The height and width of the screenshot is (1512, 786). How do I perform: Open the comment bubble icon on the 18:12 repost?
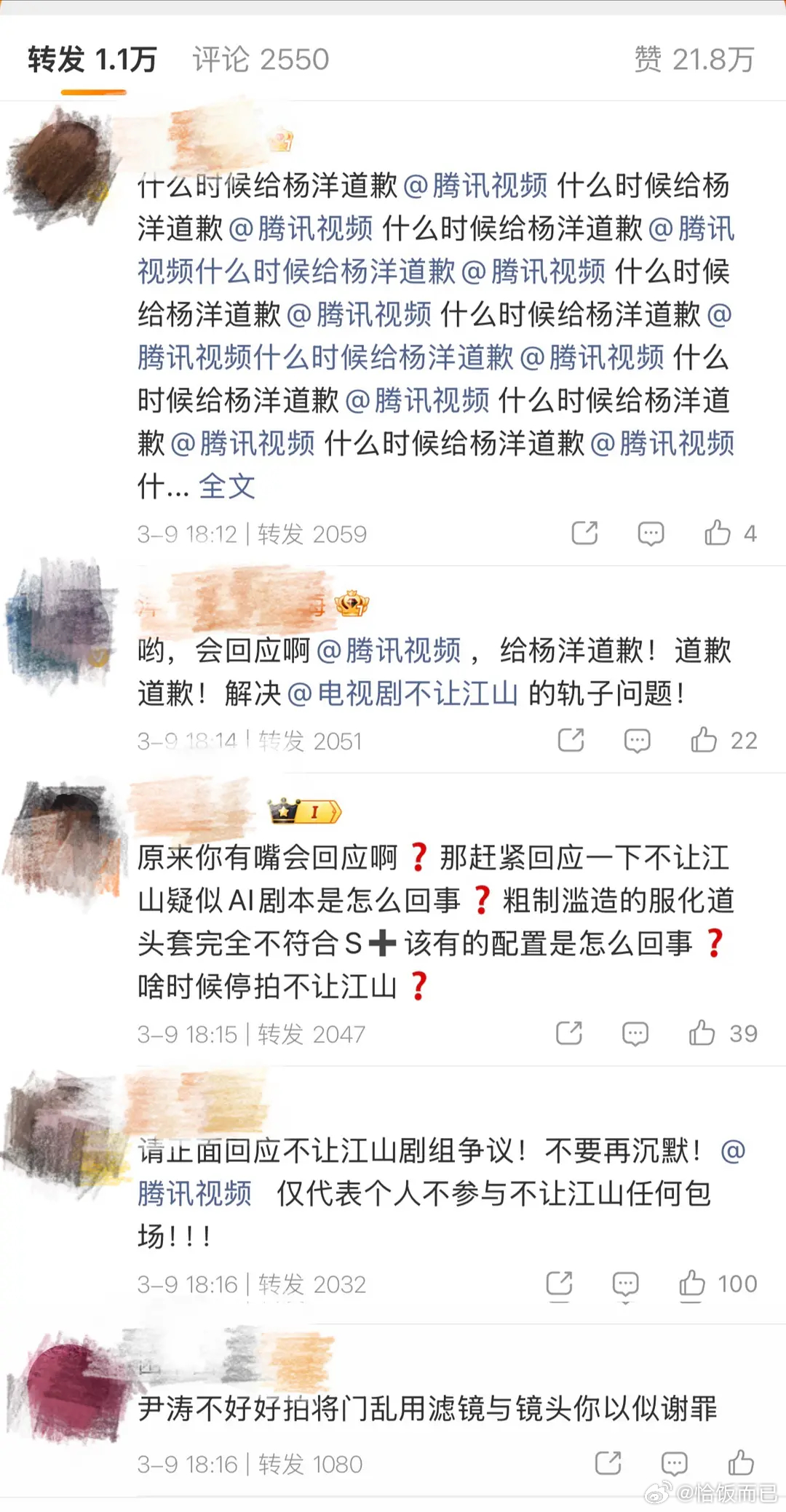(x=648, y=533)
